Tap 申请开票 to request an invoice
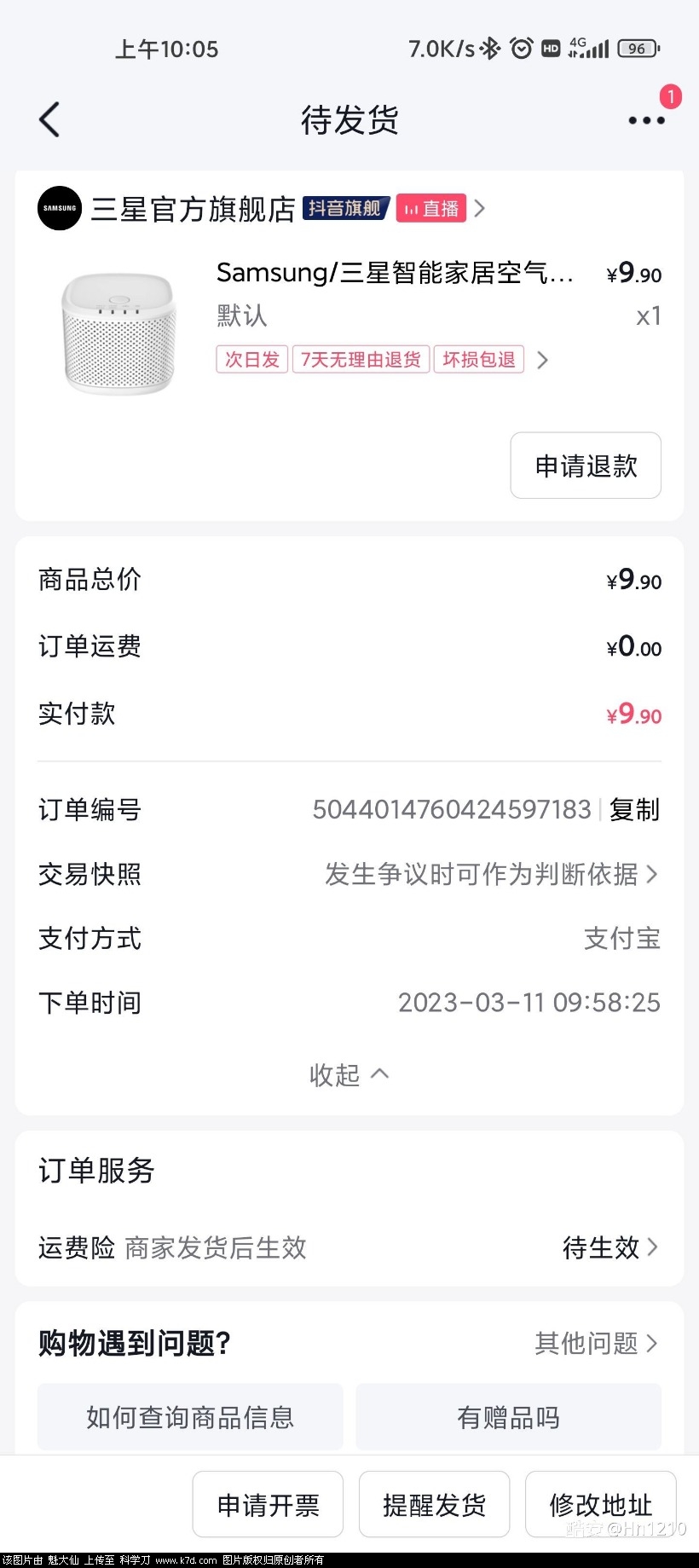Screen dimensions: 699x1568 [268, 1505]
